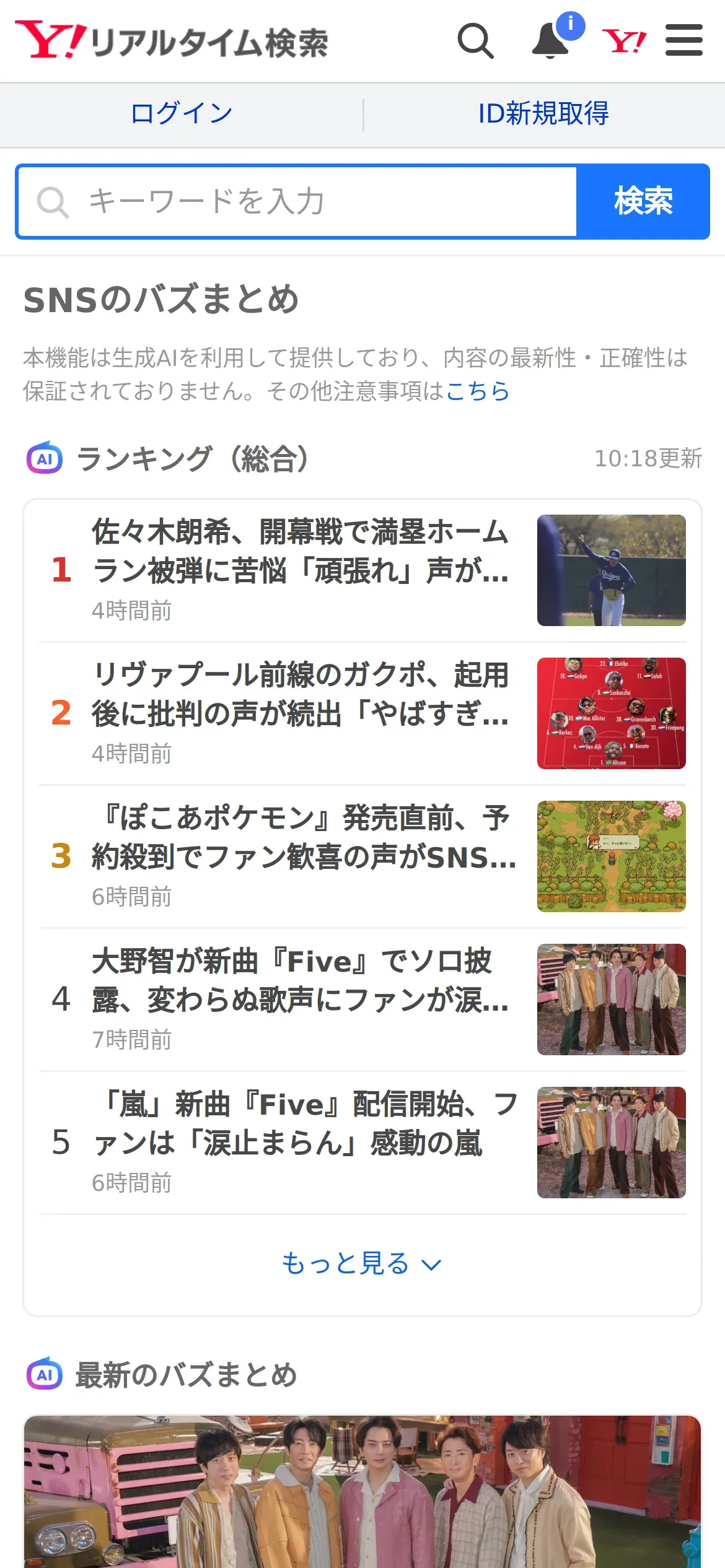
Task: Open the notifications bell
Action: 551,41
